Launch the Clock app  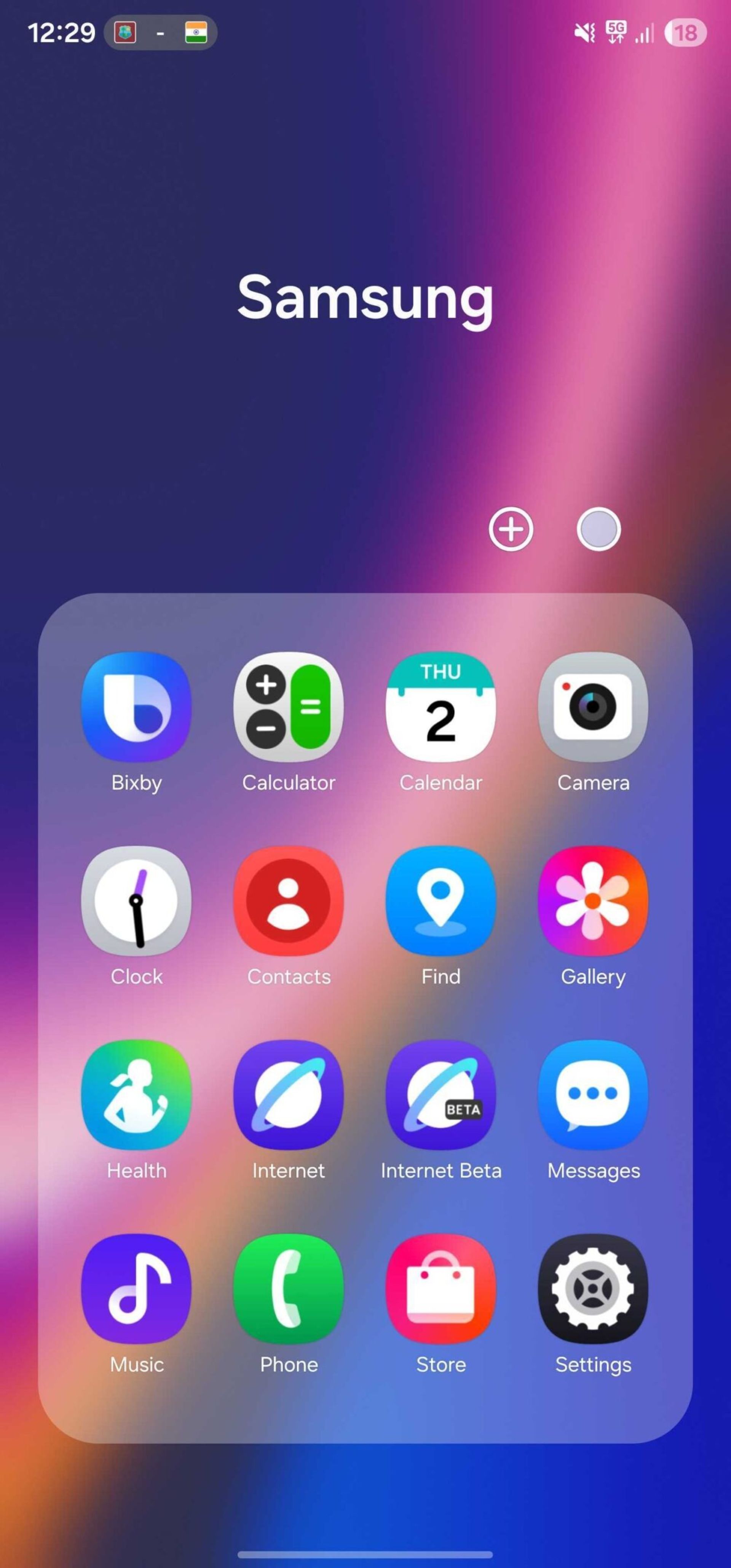[136, 901]
